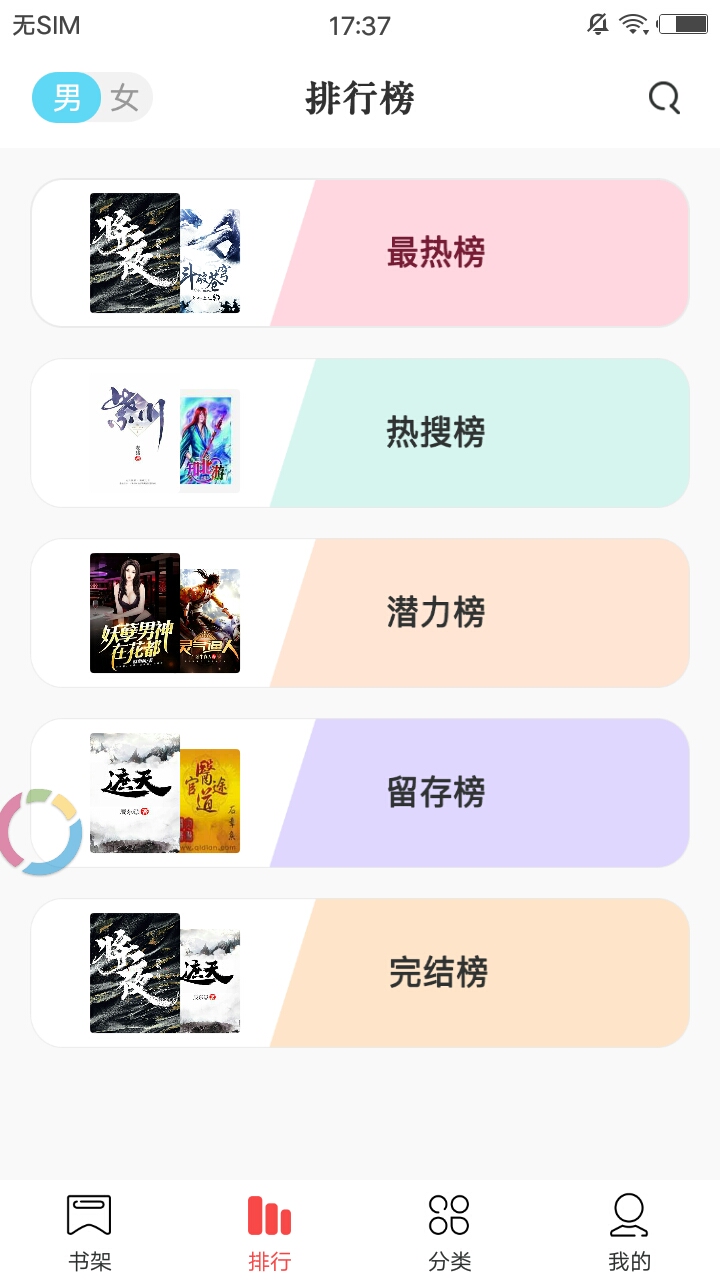Open the 完结榜 ranking list
Image resolution: width=720 pixels, height=1280 pixels.
(436, 972)
